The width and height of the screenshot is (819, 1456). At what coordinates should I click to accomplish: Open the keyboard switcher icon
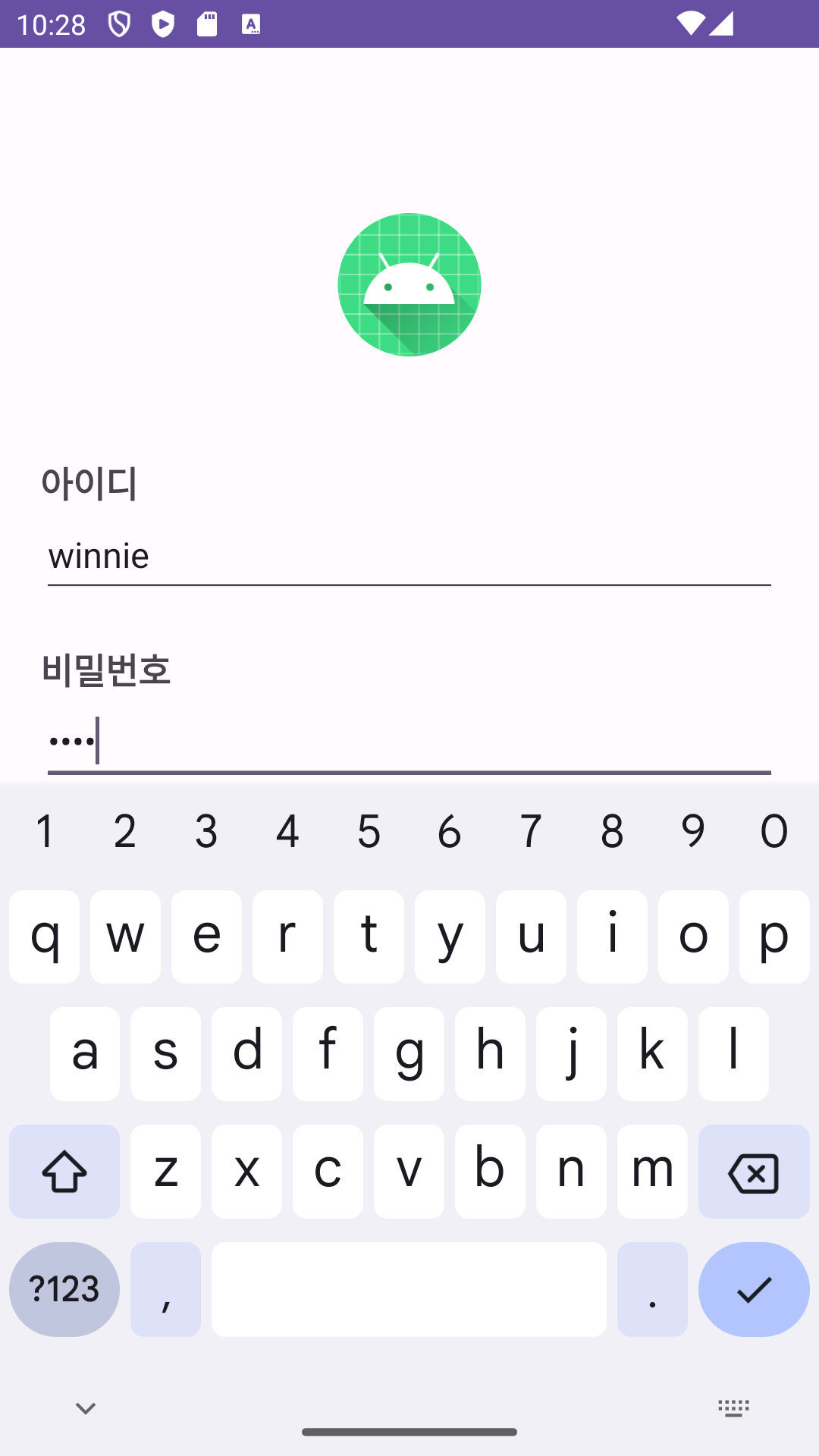[x=733, y=1408]
